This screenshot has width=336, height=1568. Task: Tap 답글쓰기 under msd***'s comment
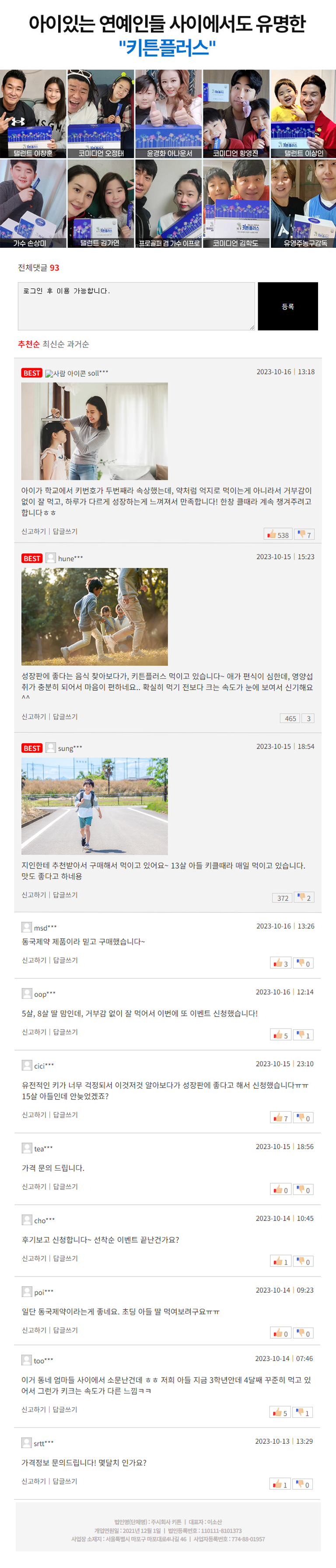(65, 960)
